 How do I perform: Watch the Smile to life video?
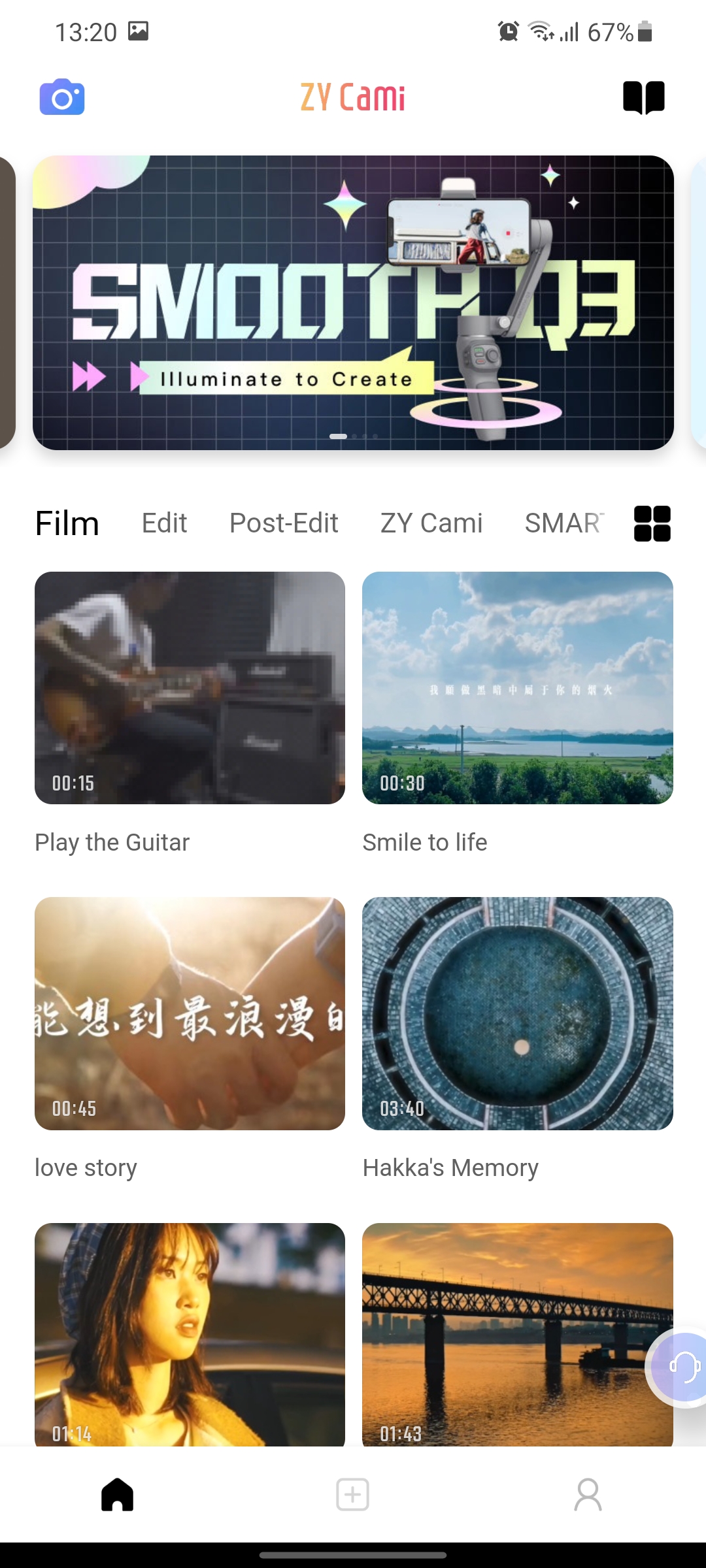(517, 688)
